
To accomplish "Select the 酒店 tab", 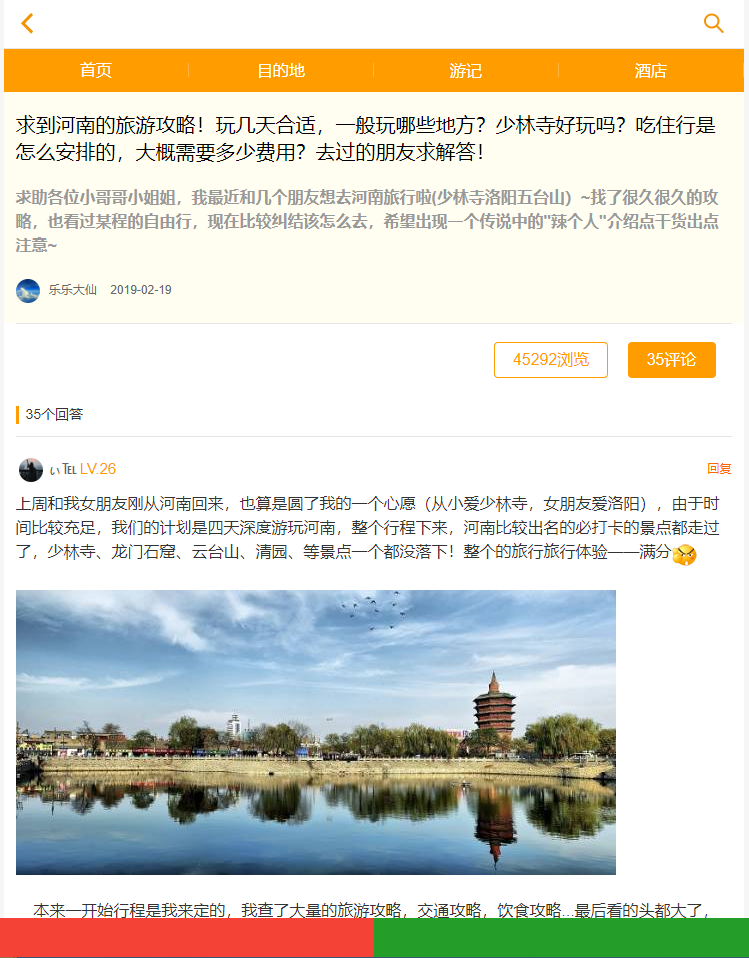I will (651, 71).
